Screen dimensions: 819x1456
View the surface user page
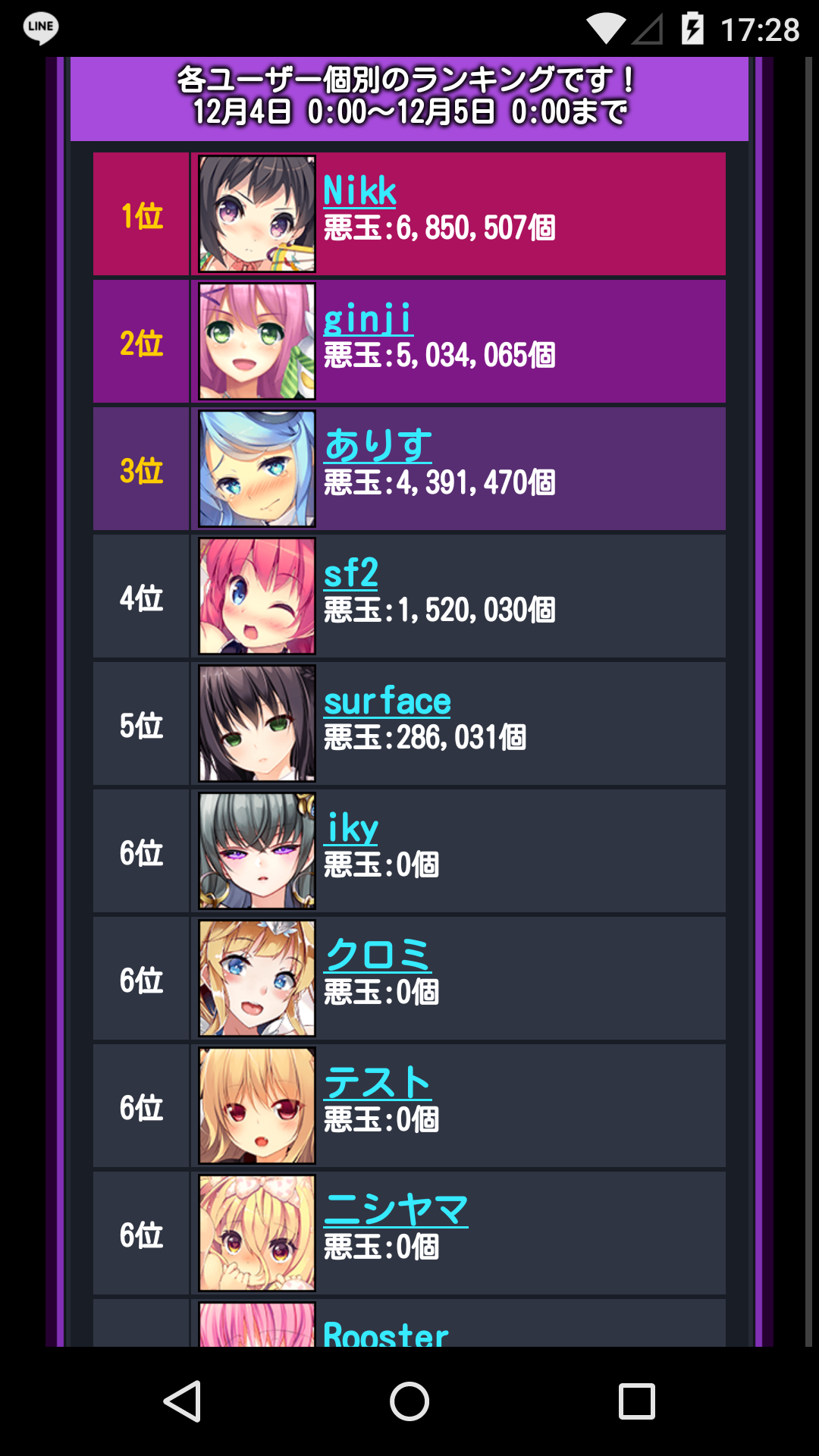(387, 701)
